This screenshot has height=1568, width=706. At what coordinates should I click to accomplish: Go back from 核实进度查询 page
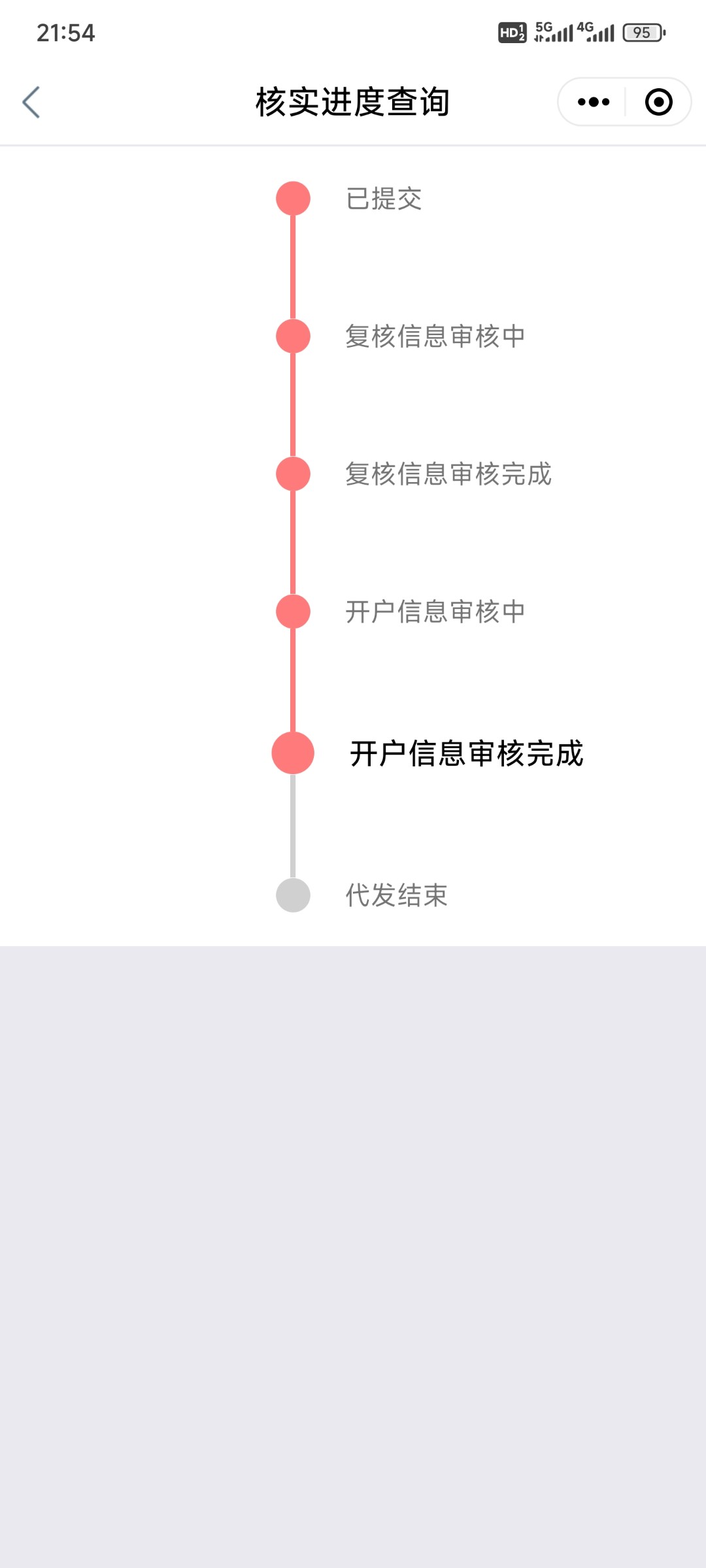[31, 102]
